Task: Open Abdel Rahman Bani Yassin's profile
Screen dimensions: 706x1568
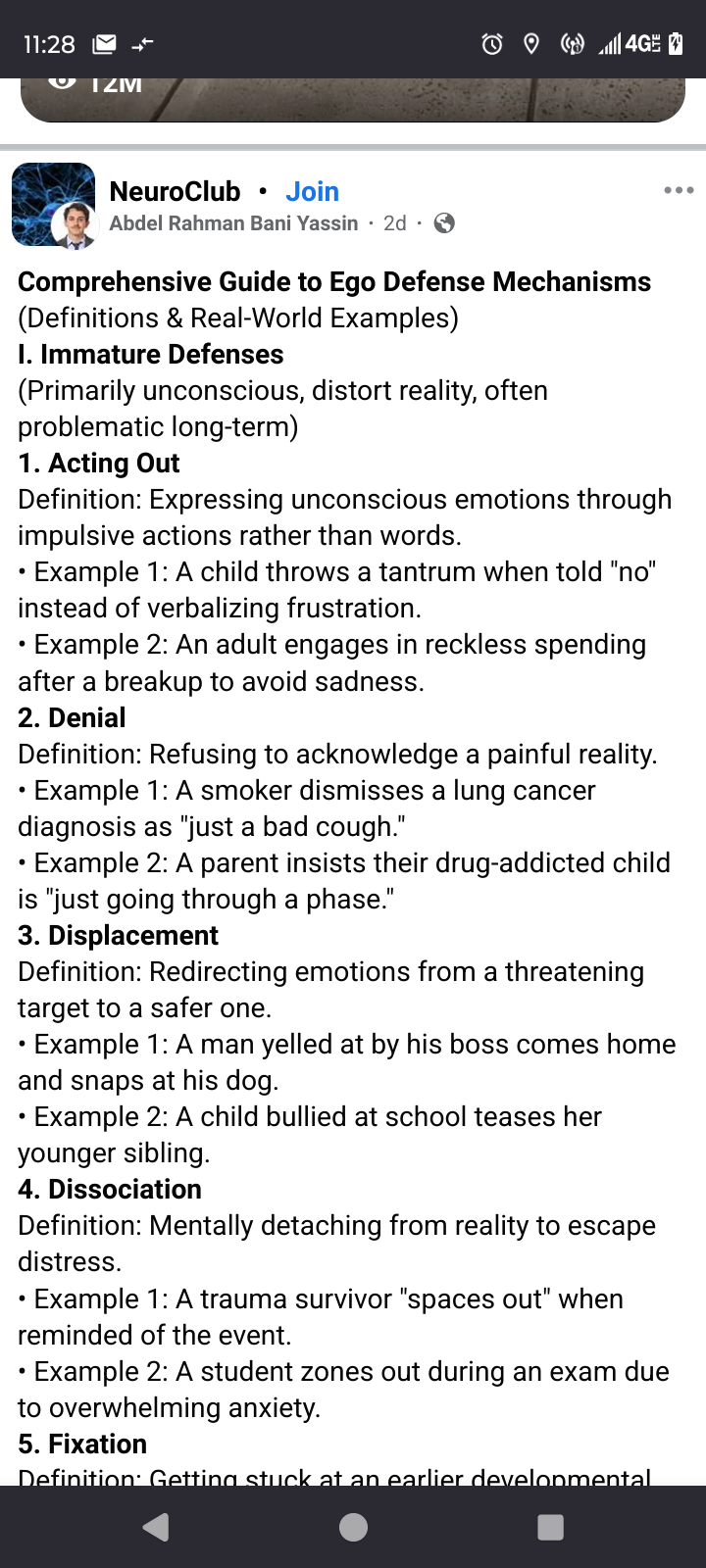Action: coord(233,223)
